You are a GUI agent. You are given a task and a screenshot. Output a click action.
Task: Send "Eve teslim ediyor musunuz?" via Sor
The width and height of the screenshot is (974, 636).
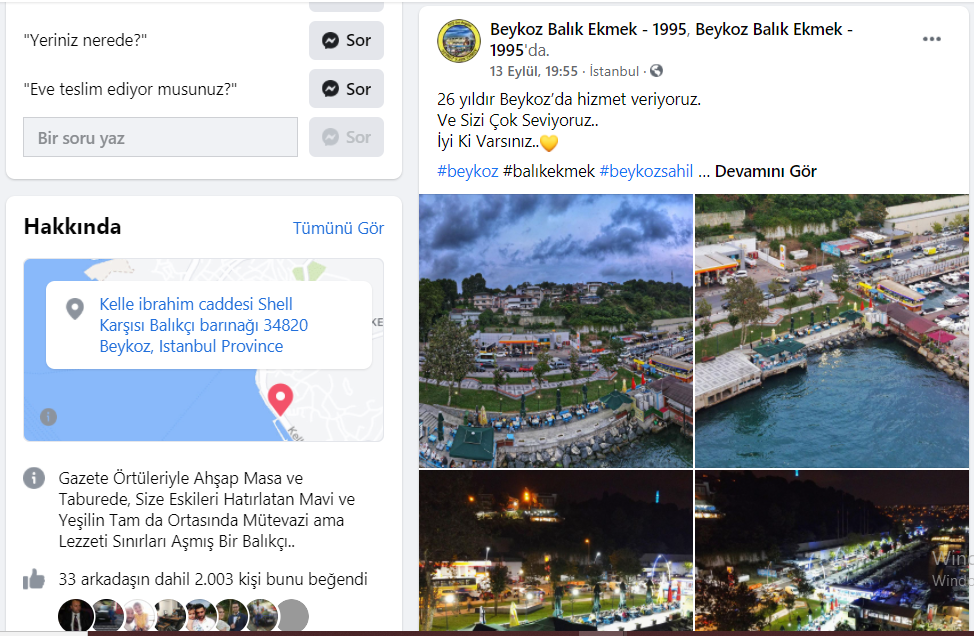(346, 89)
